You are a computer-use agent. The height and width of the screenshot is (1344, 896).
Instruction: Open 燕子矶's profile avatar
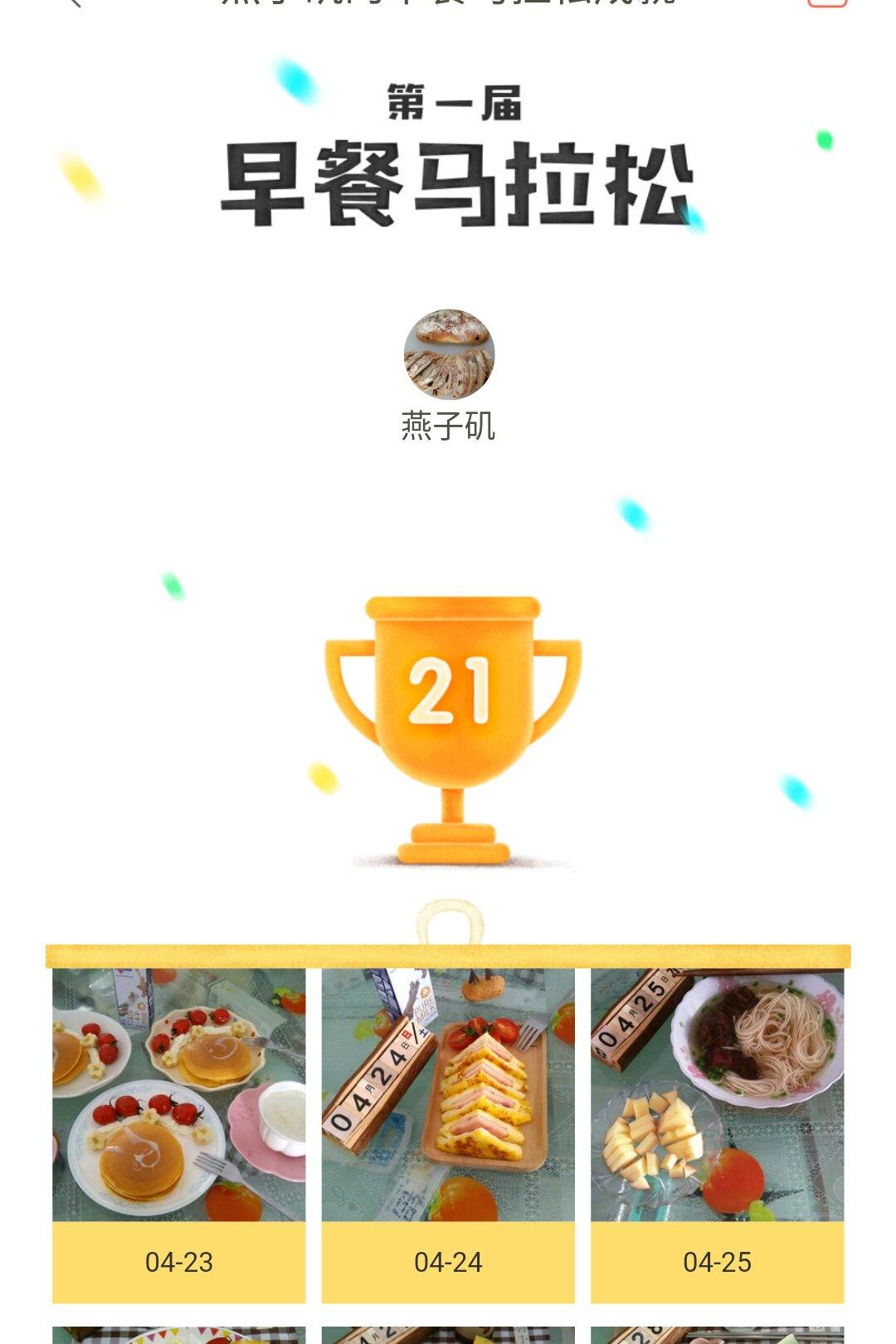pyautogui.click(x=449, y=355)
